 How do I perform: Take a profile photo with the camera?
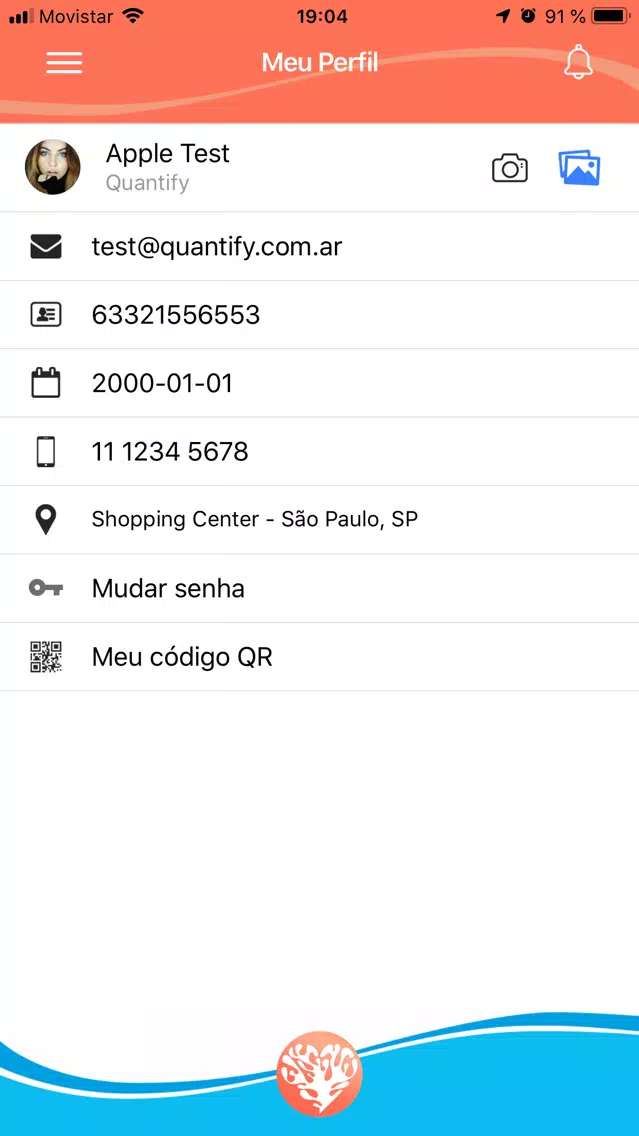click(x=510, y=168)
